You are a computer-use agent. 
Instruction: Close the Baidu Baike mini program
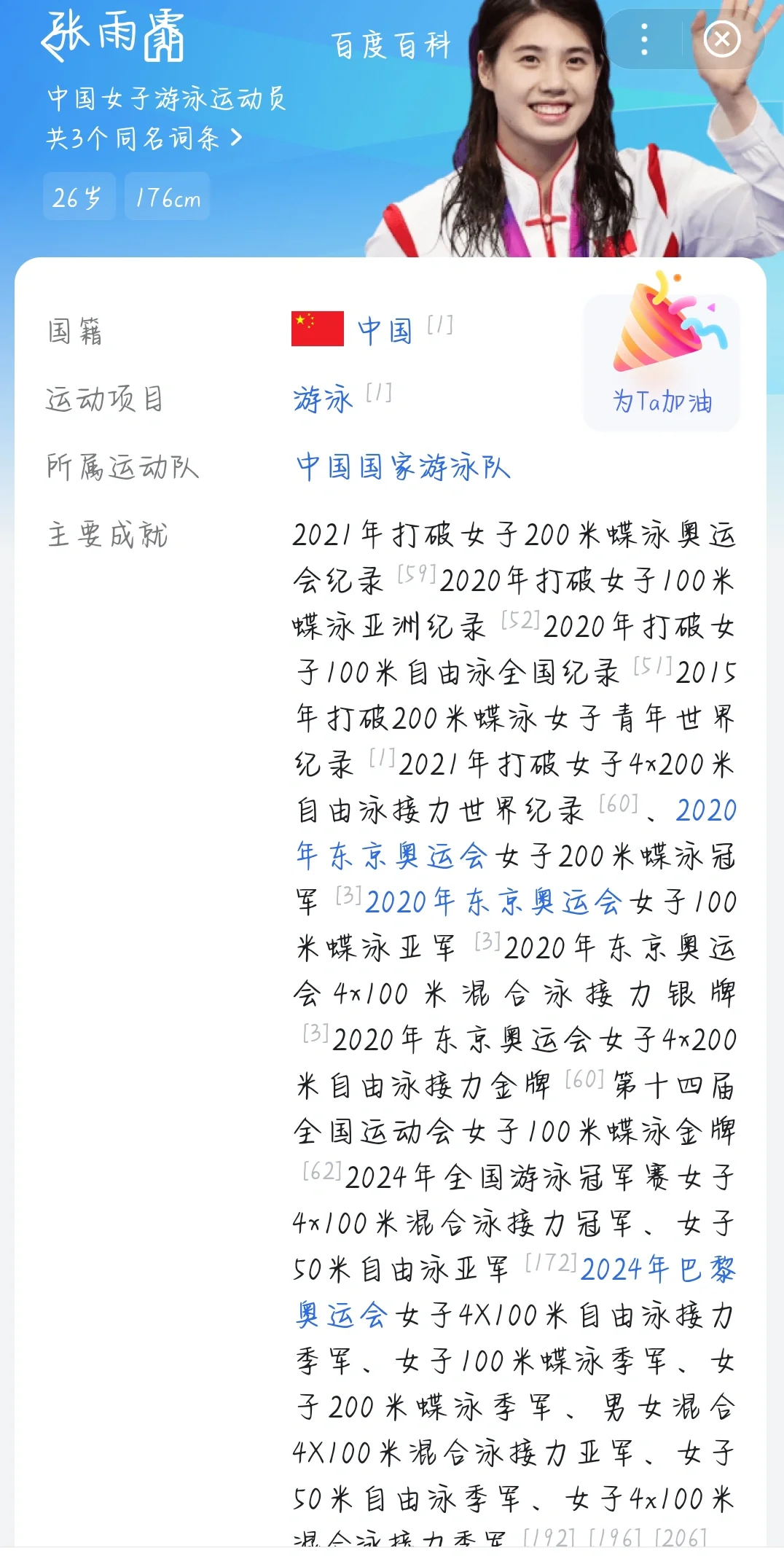pyautogui.click(x=722, y=39)
